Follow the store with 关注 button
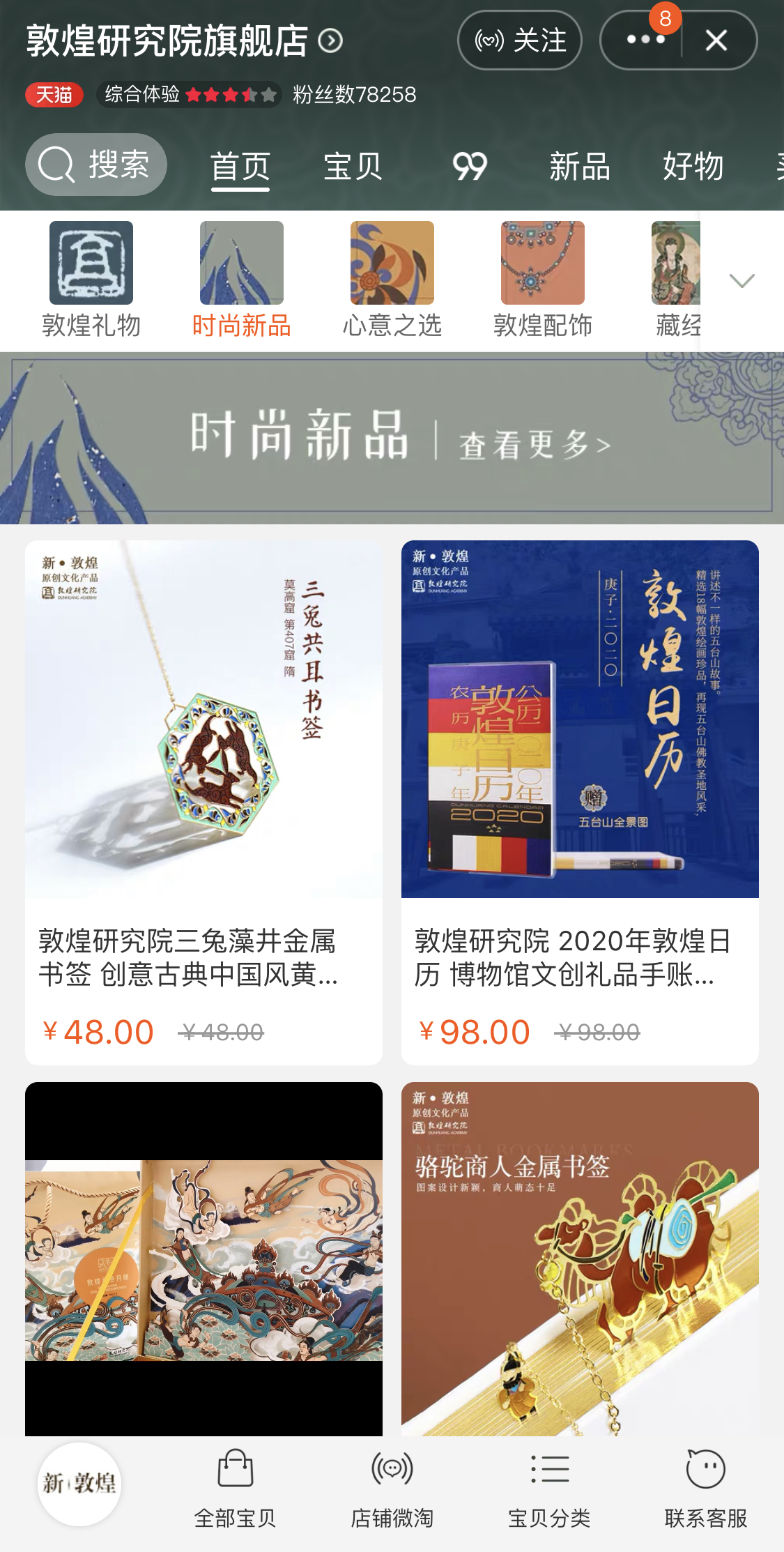Image resolution: width=784 pixels, height=1552 pixels. coord(519,40)
